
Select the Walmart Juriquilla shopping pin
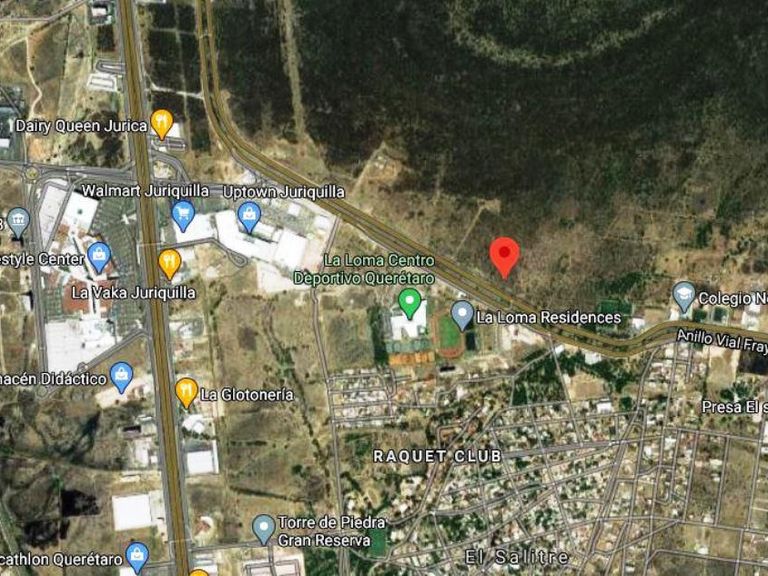point(184,216)
